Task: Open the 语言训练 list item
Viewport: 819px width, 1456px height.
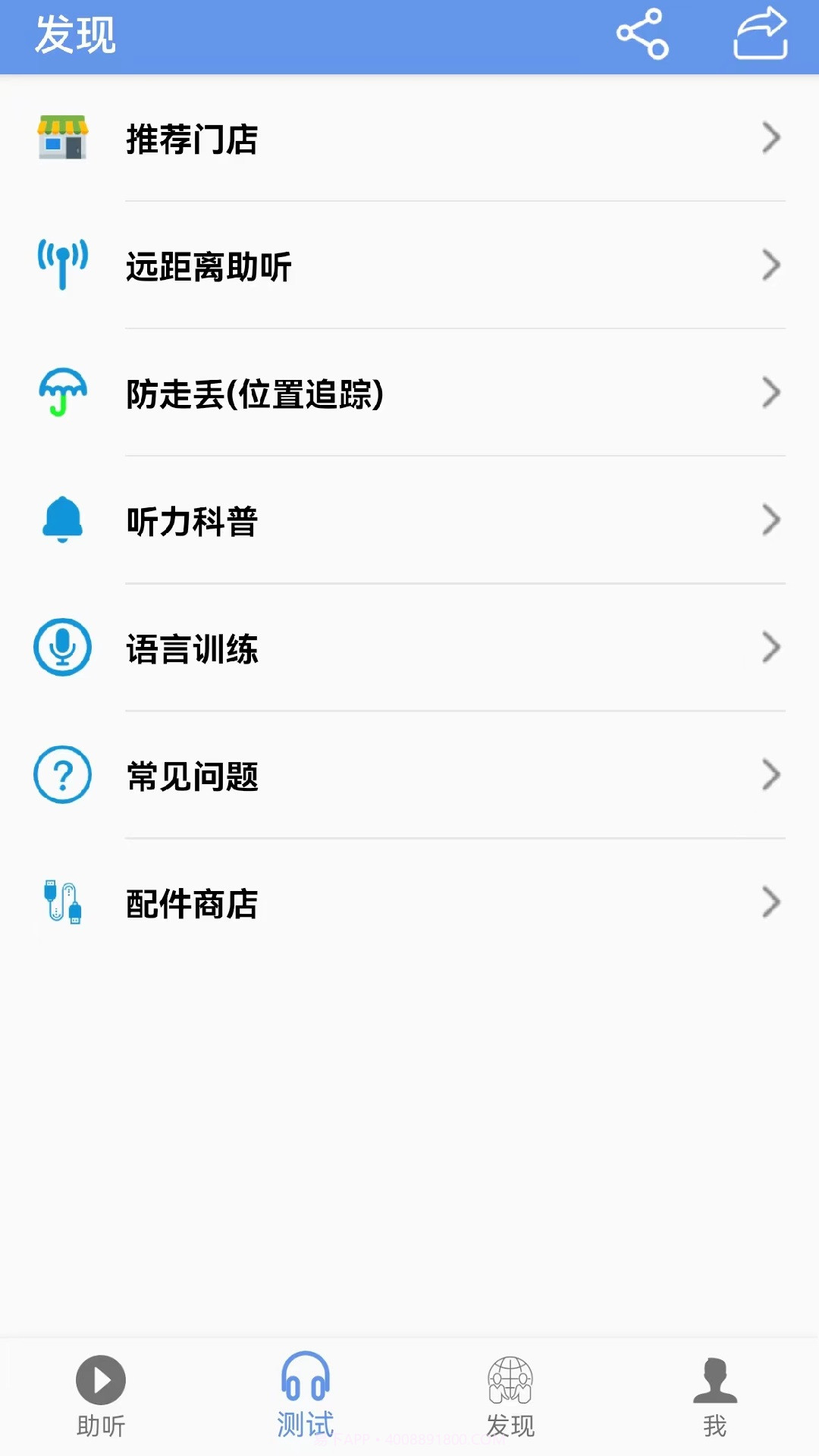Action: click(x=409, y=647)
